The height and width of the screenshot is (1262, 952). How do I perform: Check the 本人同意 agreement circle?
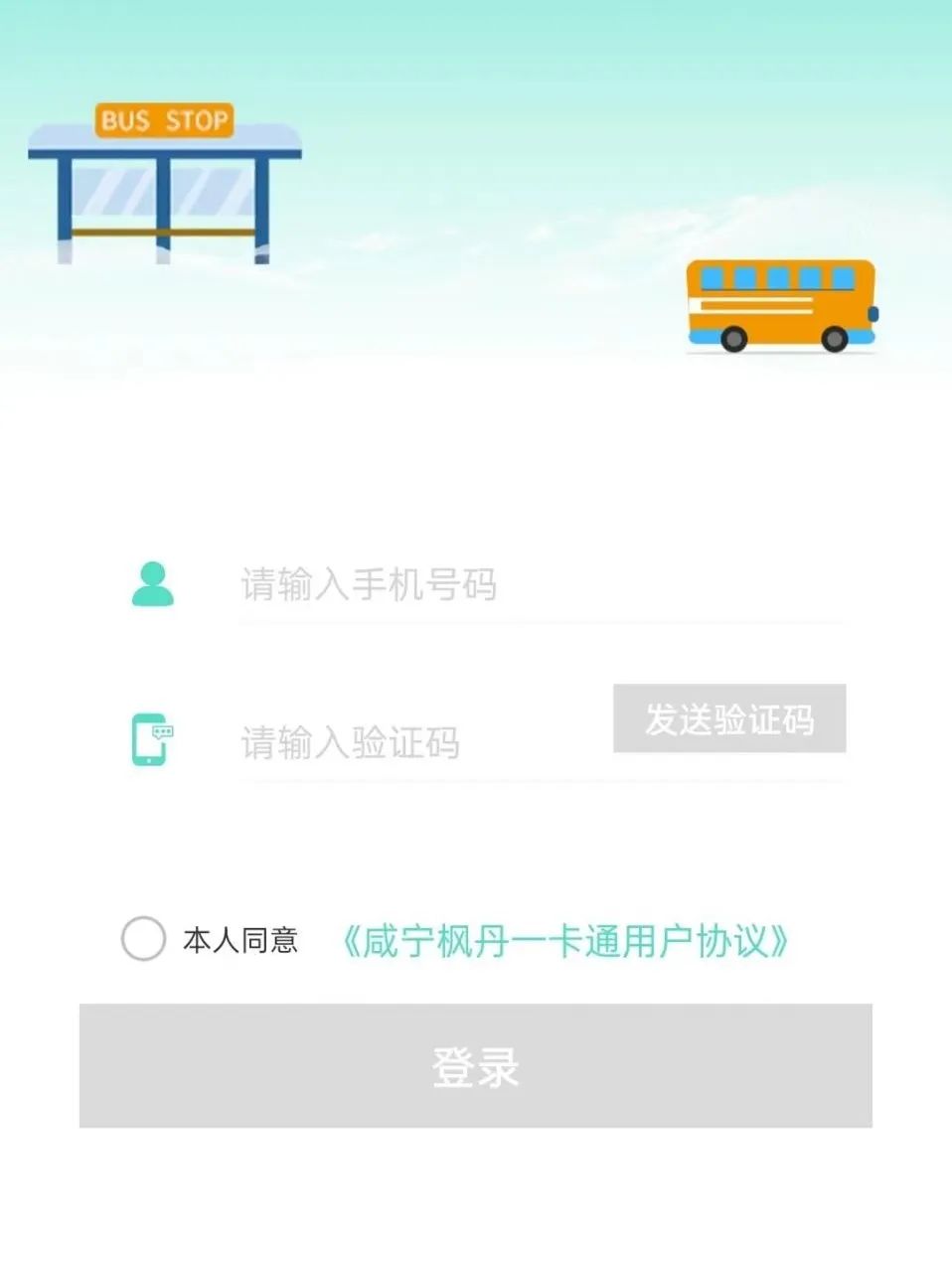coord(143,939)
